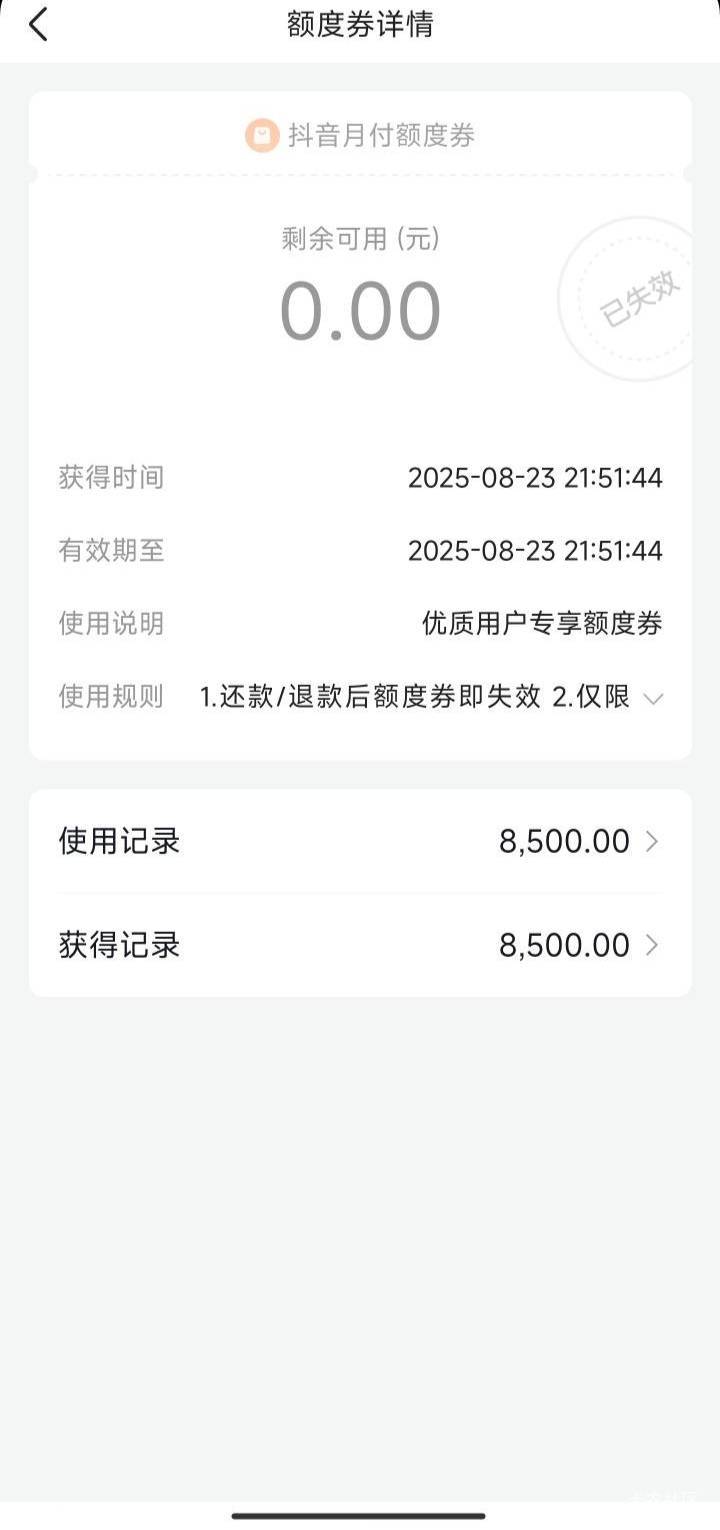Open the 获得记录 obtained records row
The image size is (720, 1530).
pos(360,945)
